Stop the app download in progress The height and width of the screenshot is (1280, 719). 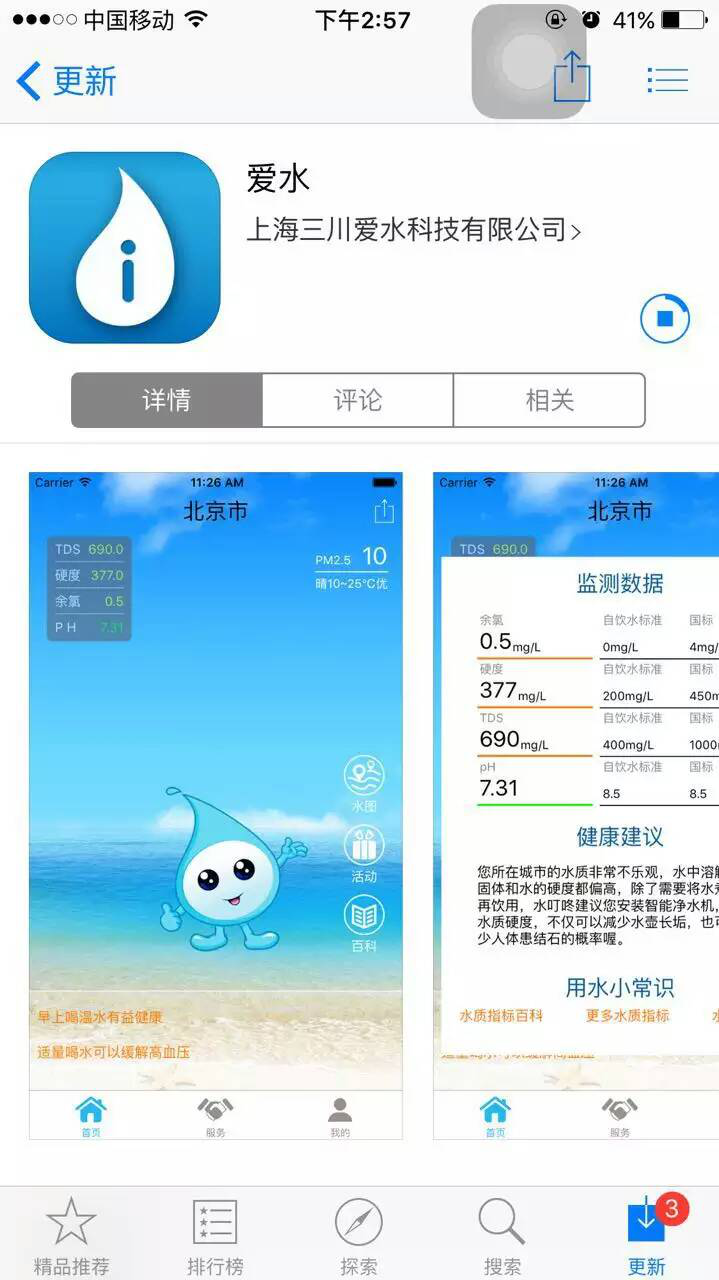(x=665, y=319)
